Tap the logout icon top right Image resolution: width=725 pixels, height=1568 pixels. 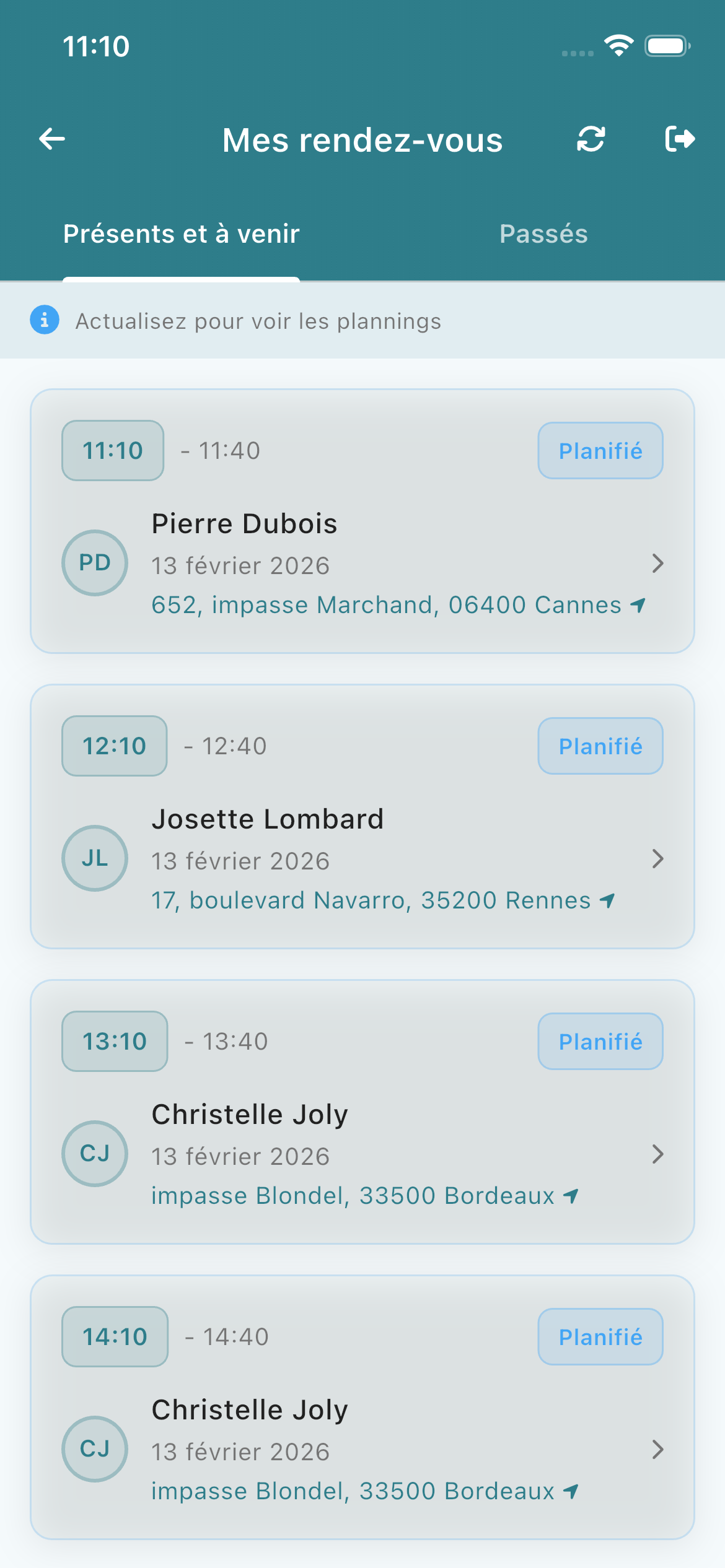pyautogui.click(x=680, y=139)
